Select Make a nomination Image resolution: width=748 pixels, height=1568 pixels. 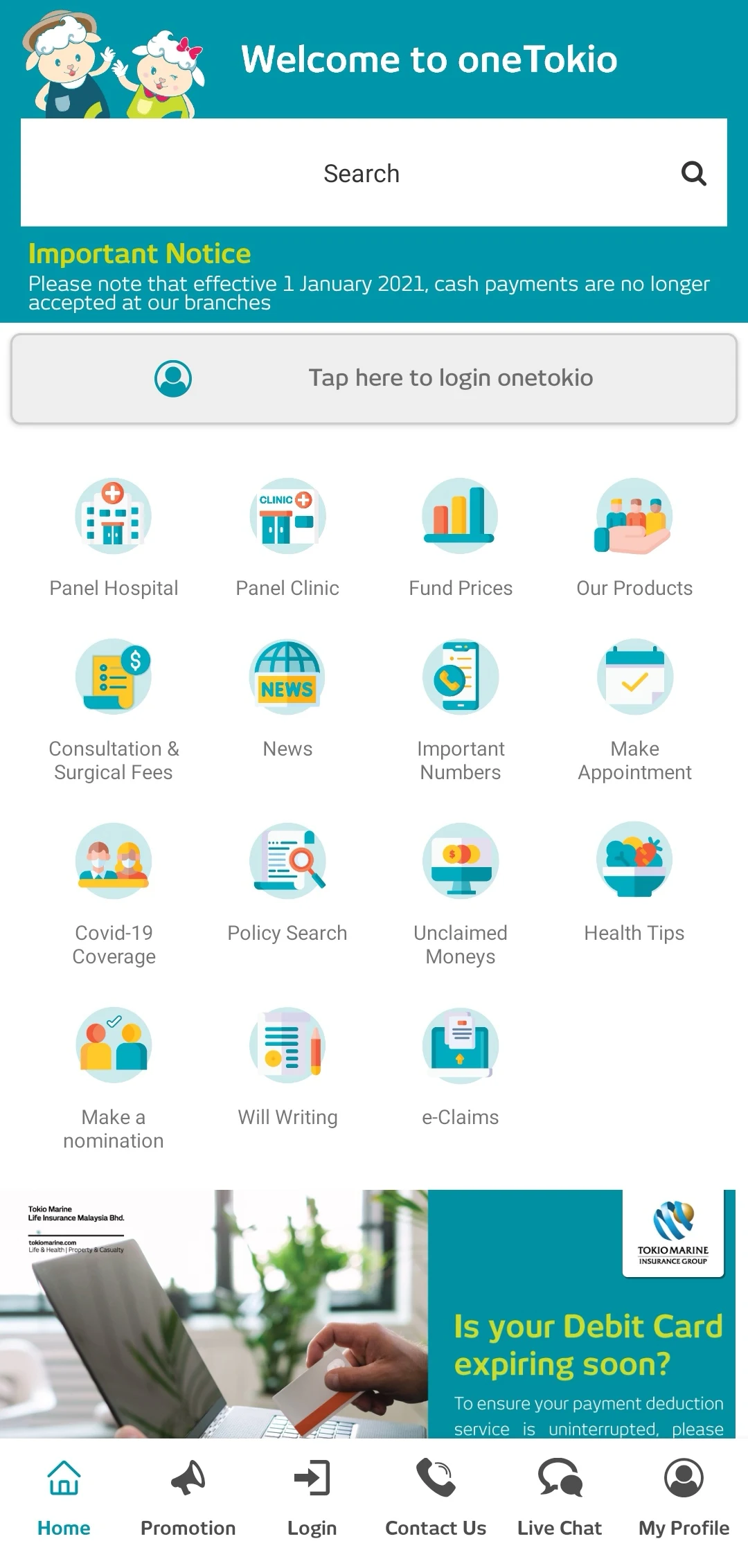[114, 1079]
